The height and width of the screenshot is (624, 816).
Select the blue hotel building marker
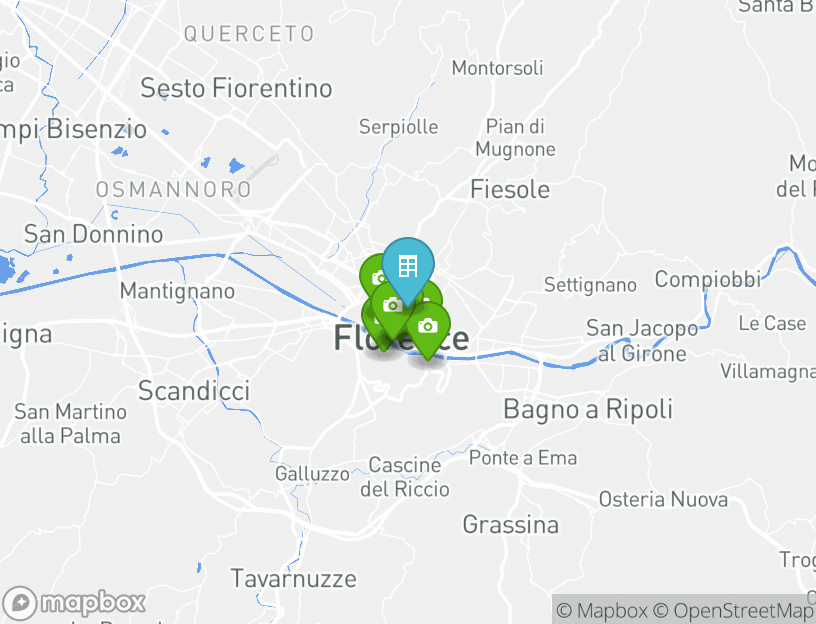tap(408, 266)
